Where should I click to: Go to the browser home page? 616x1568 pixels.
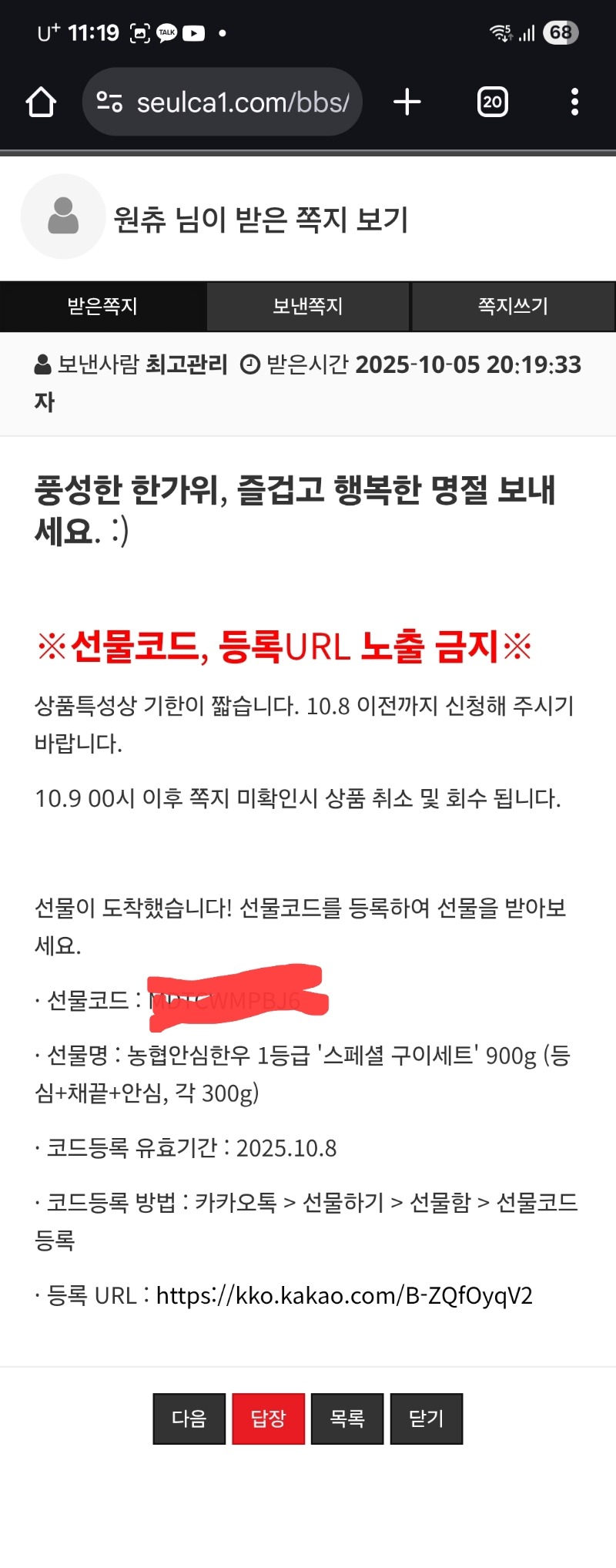tap(41, 102)
